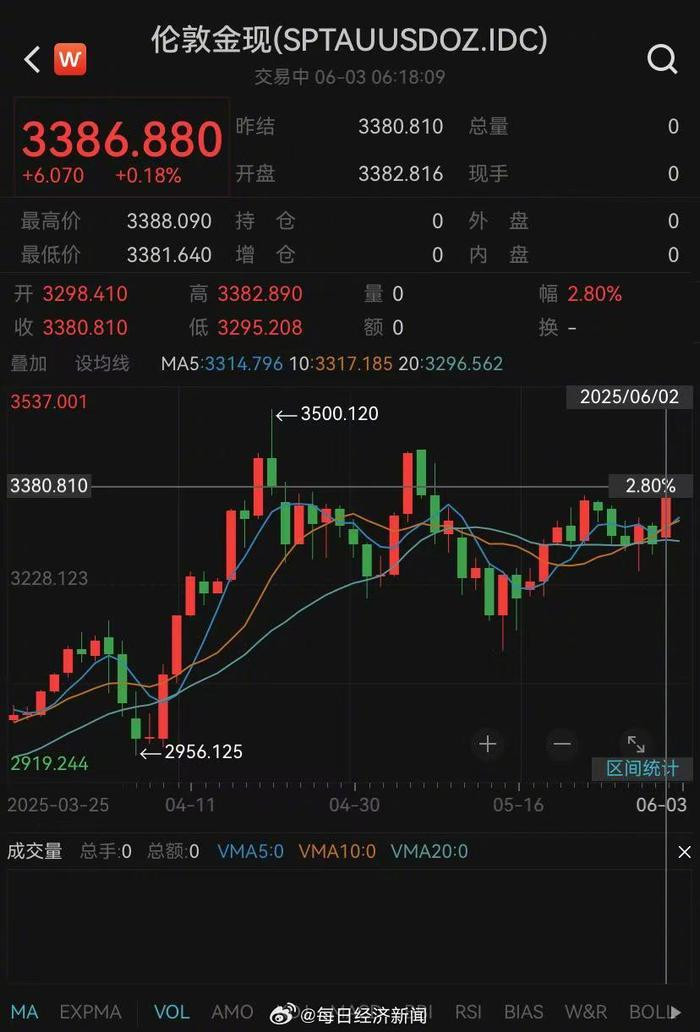Zoom in the chart with plus button
Image resolution: width=700 pixels, height=1032 pixels.
tap(487, 743)
